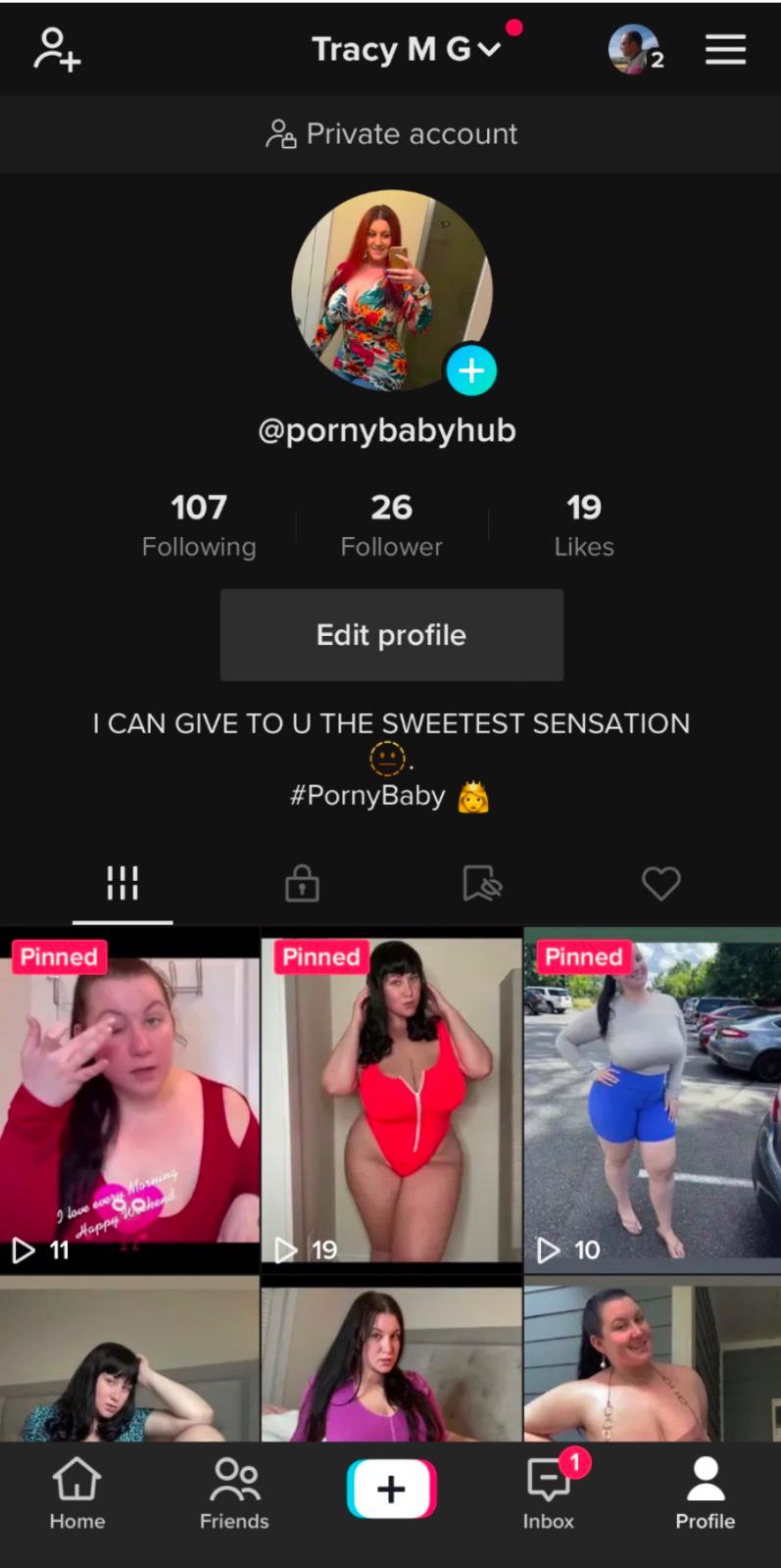Add a new profile photo via plus badge
781x1568 pixels.
471,370
